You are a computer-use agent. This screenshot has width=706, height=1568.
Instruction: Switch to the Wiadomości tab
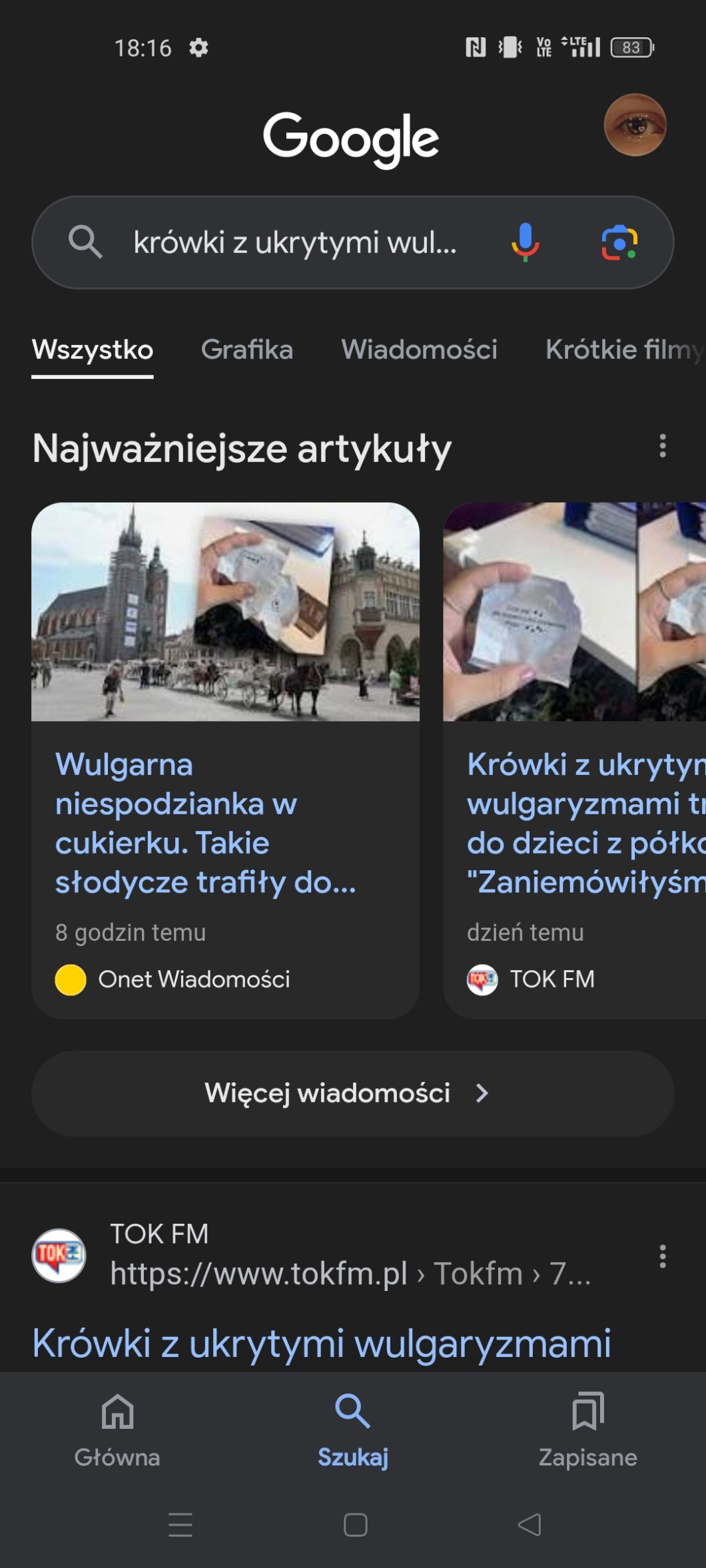point(419,350)
